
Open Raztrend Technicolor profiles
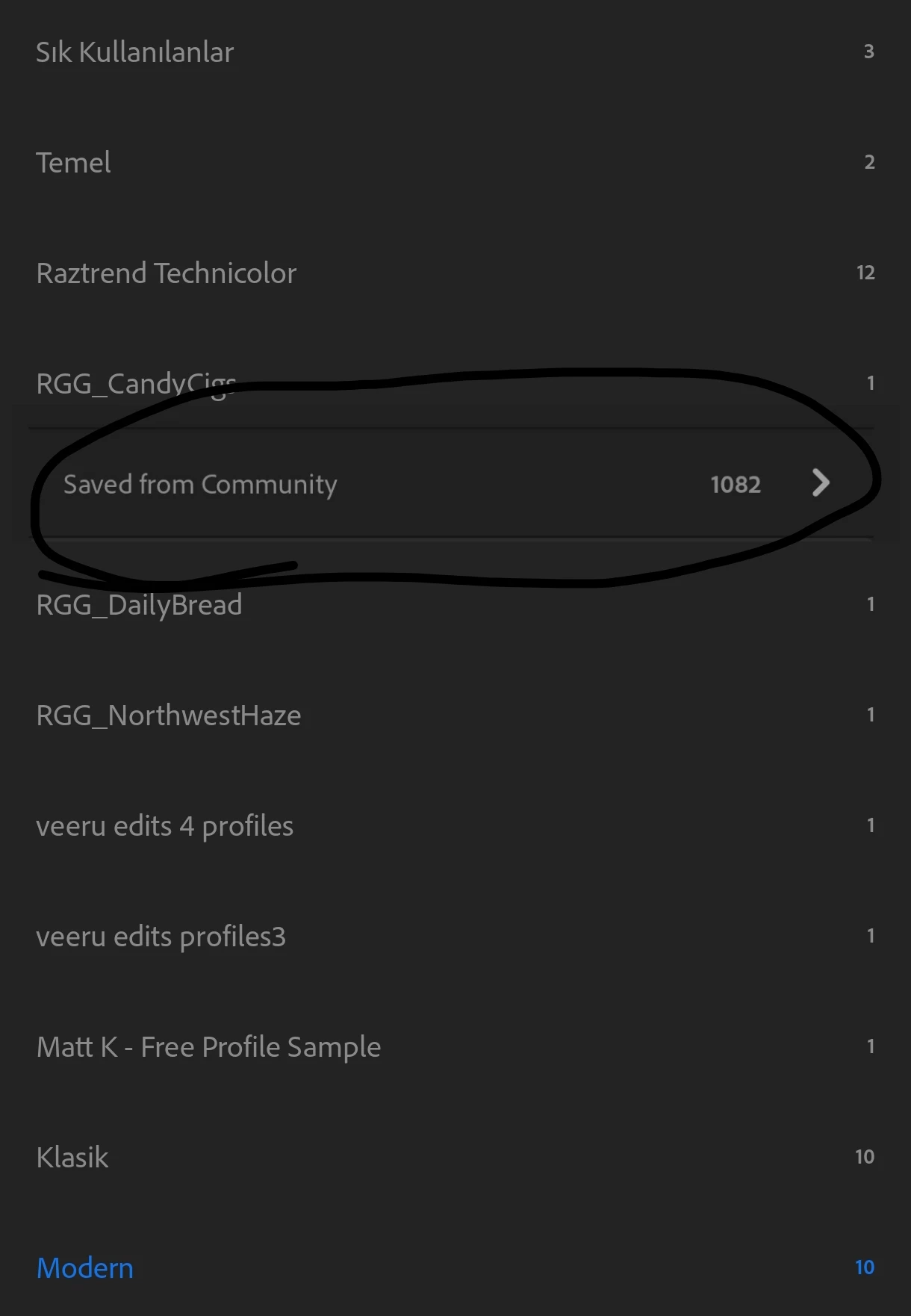coord(166,273)
